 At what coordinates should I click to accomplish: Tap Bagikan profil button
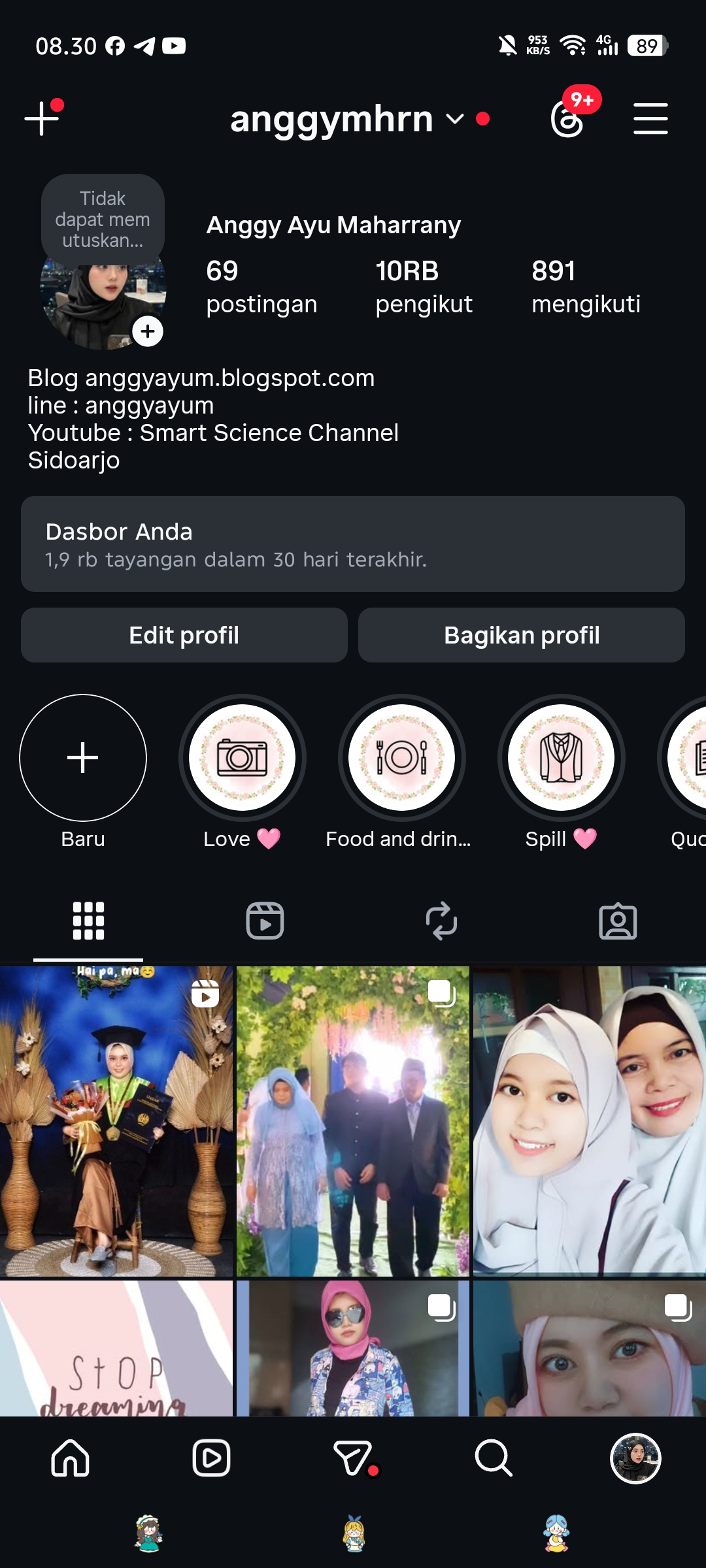point(522,635)
